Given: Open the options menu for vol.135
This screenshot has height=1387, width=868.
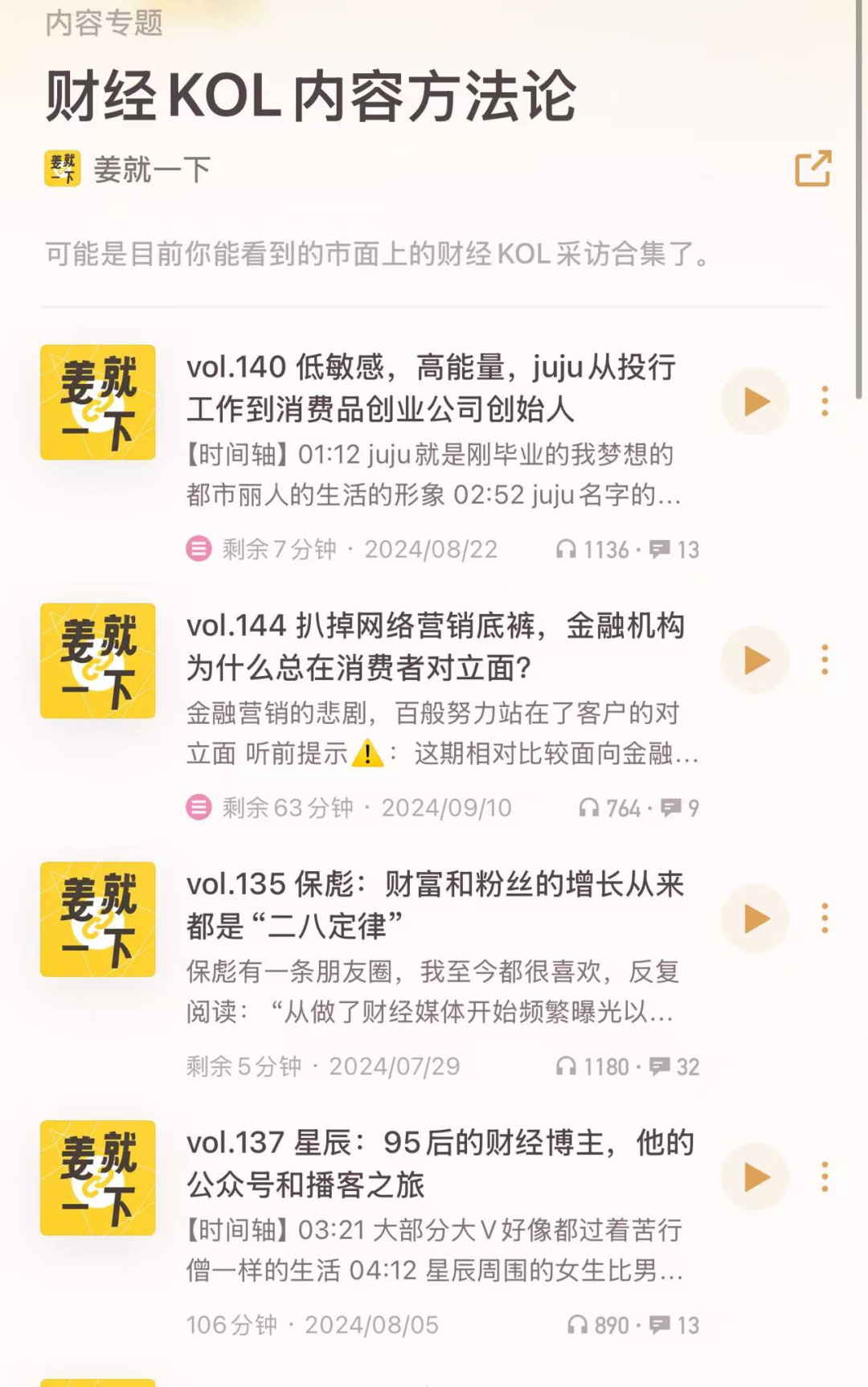Looking at the screenshot, I should pyautogui.click(x=824, y=918).
